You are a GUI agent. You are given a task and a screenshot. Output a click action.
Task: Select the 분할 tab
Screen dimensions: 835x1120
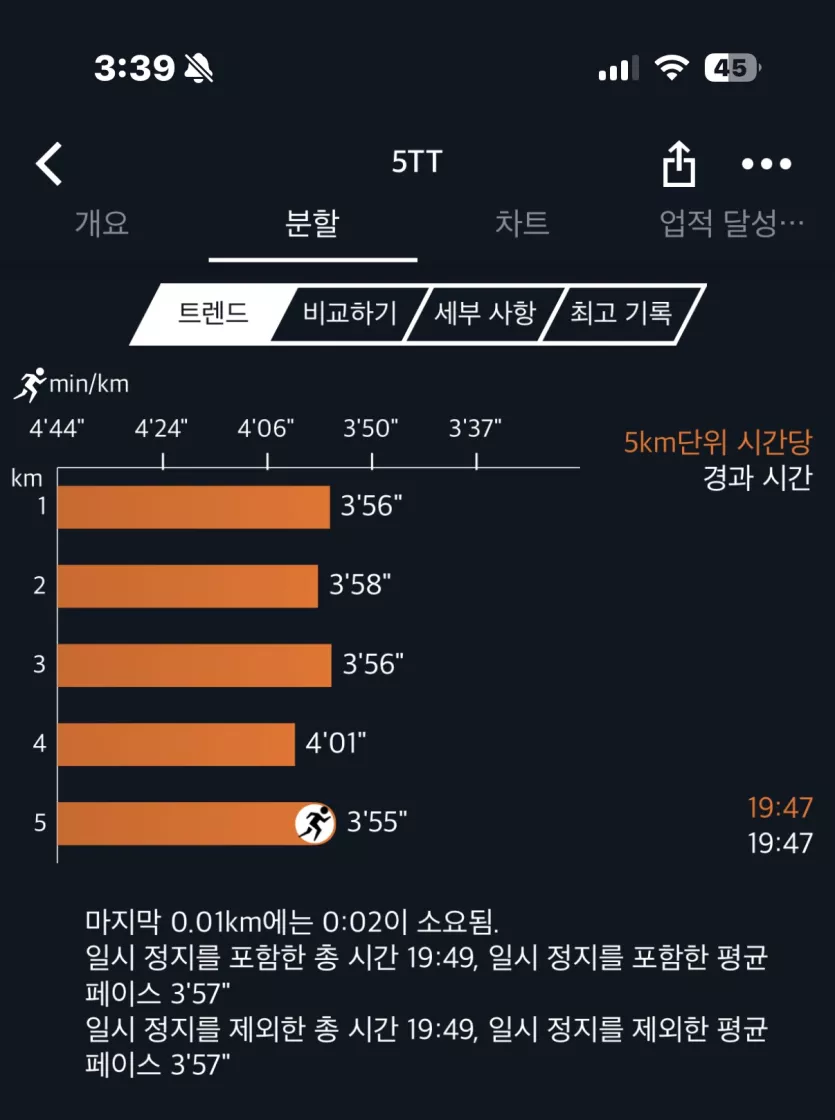(x=312, y=223)
